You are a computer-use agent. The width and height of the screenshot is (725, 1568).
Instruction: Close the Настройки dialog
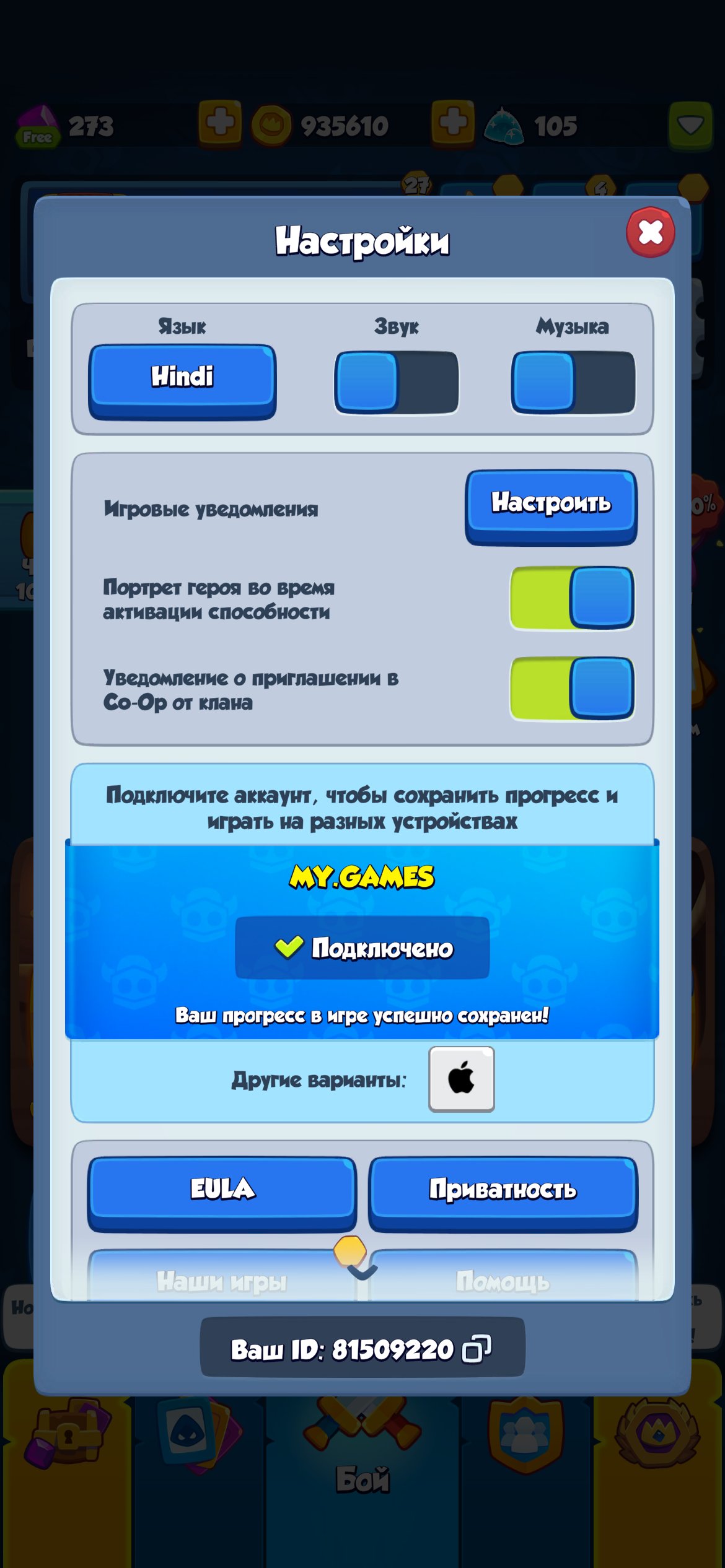[x=650, y=233]
